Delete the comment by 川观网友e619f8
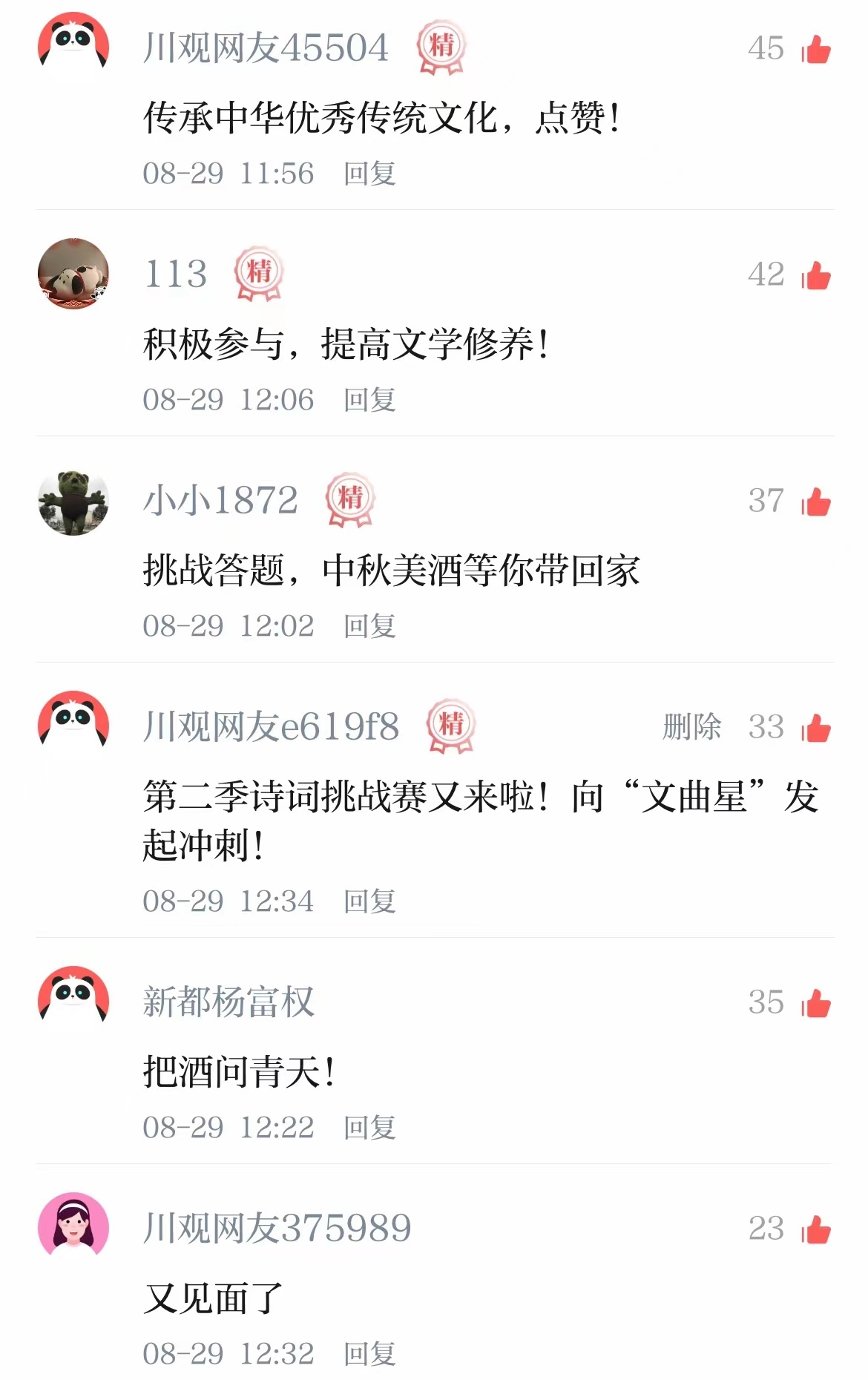The width and height of the screenshot is (868, 1380). [691, 727]
